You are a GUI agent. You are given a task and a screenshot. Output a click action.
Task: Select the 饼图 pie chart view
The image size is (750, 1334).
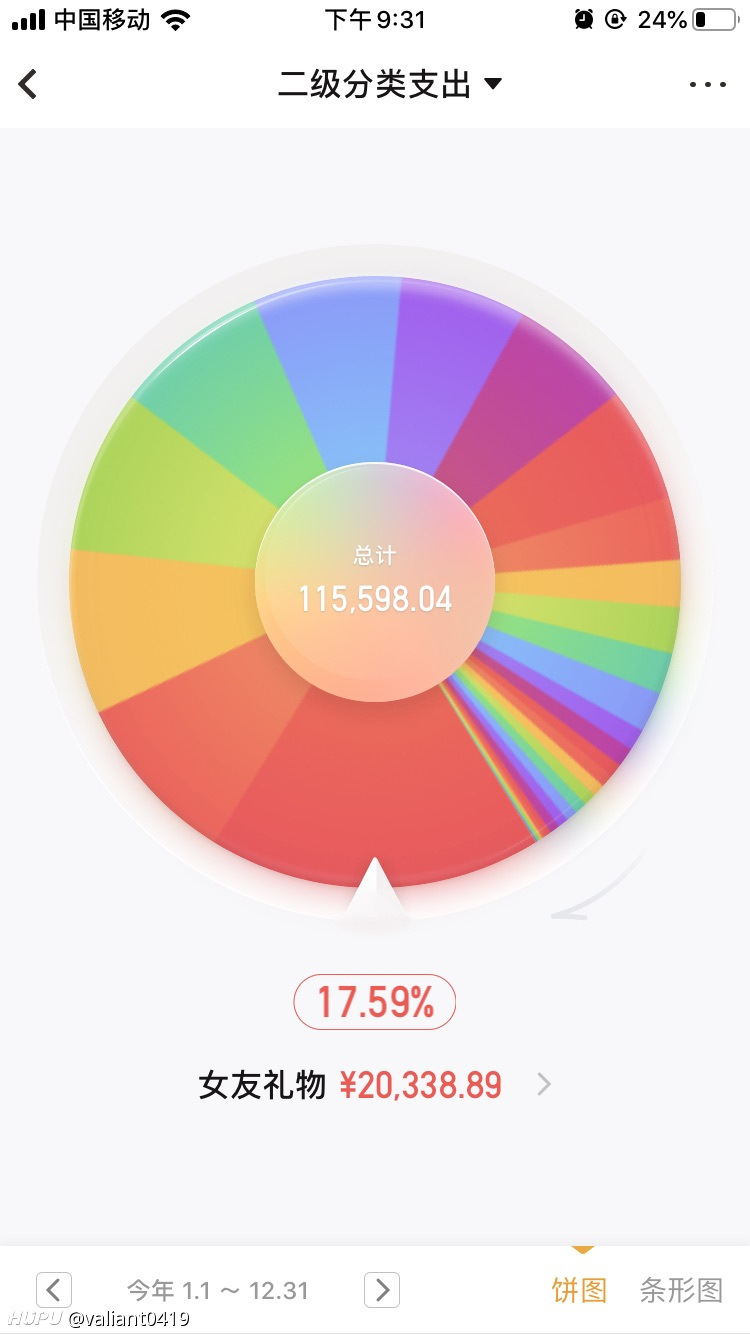click(x=579, y=1290)
